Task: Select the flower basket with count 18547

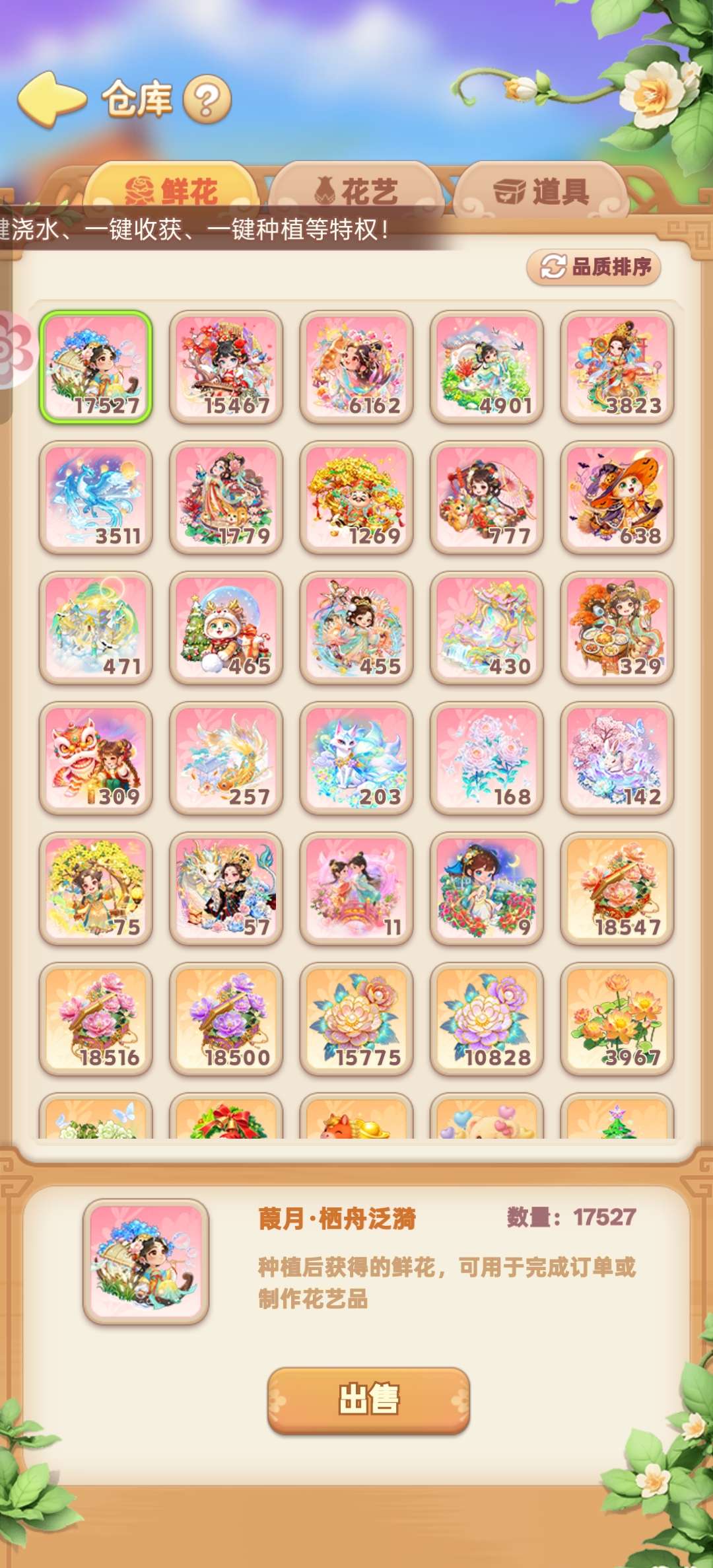Action: (617, 888)
